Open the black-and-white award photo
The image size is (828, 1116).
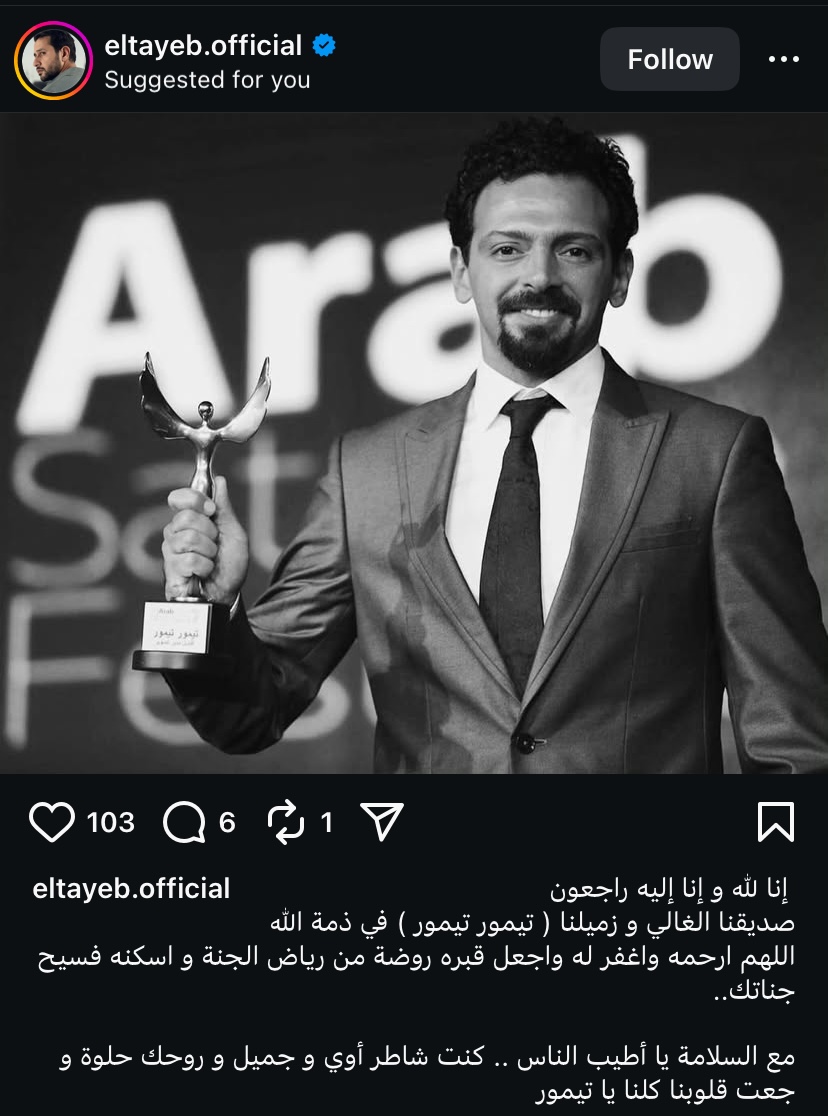(414, 443)
